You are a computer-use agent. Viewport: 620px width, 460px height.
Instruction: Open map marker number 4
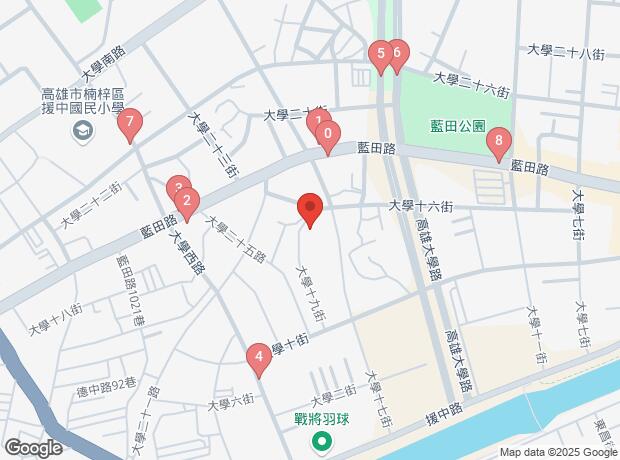[259, 356]
